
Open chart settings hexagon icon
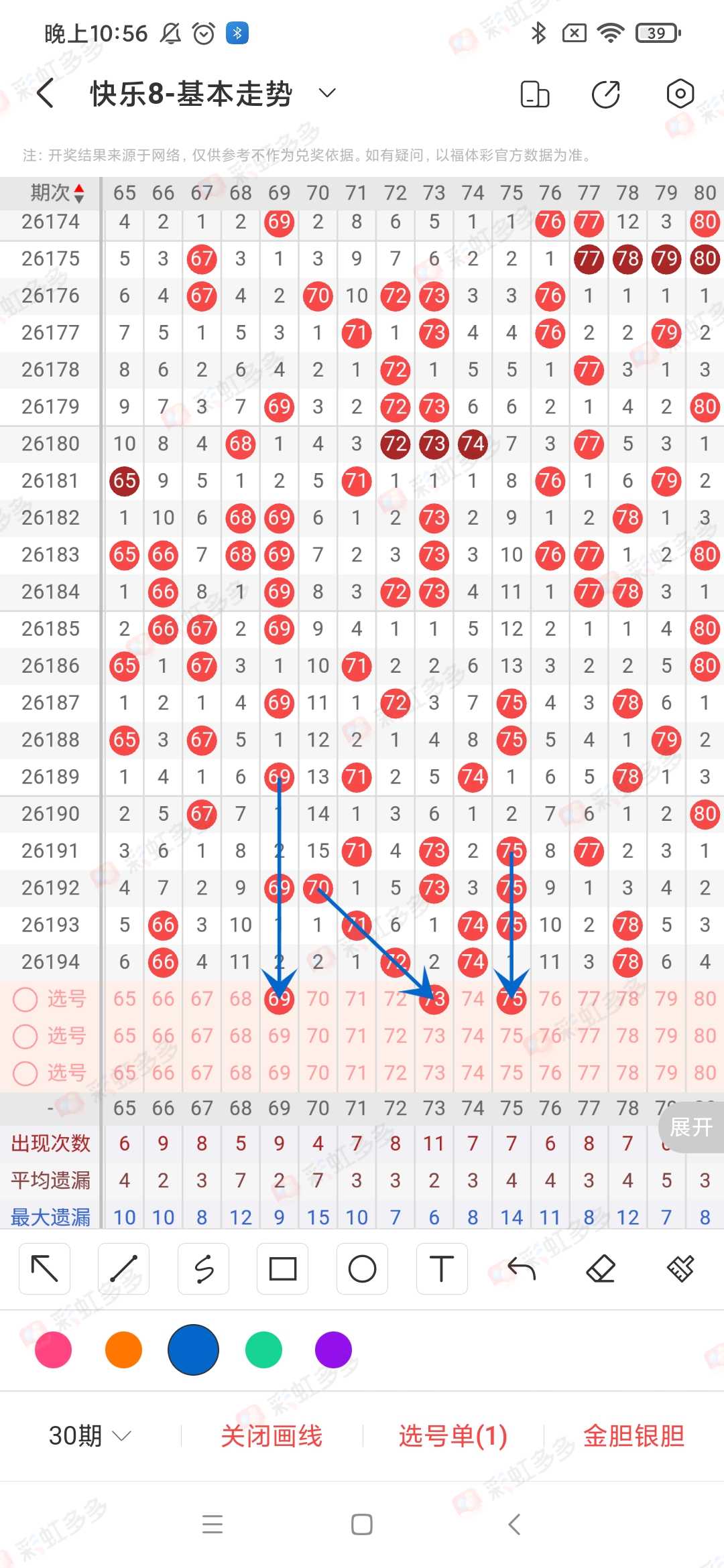pos(680,94)
